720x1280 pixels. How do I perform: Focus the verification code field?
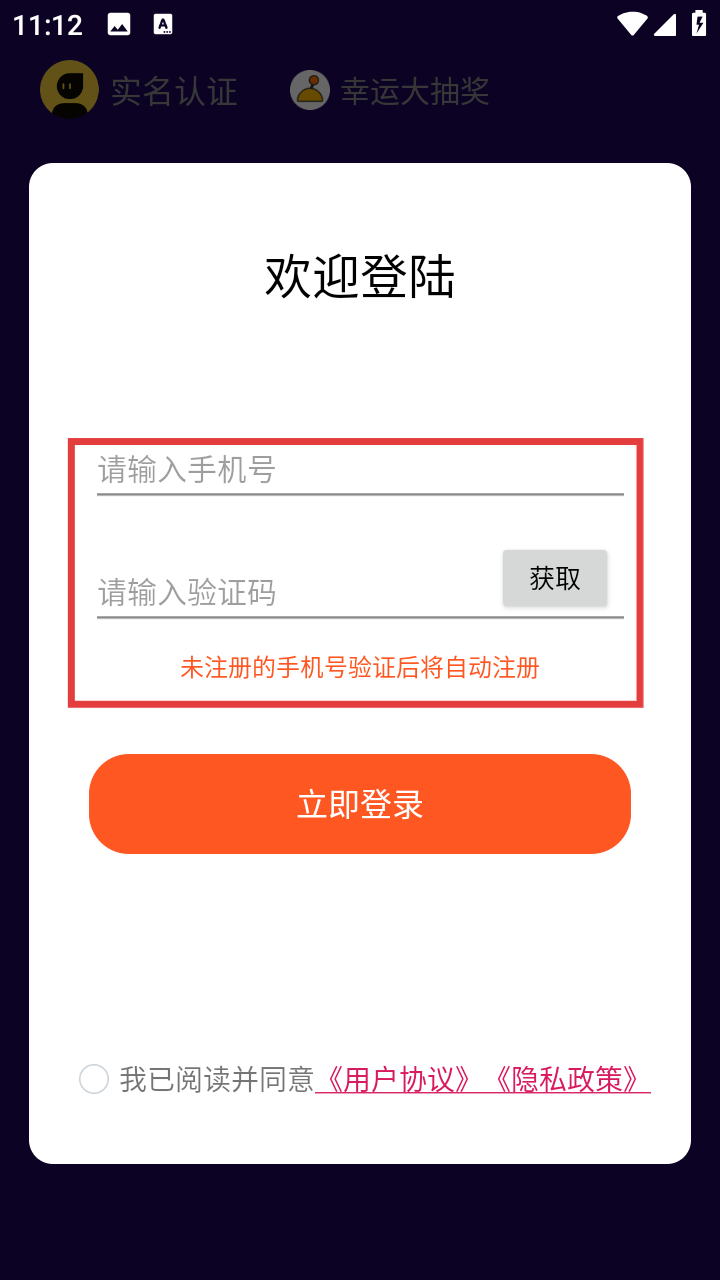point(290,592)
